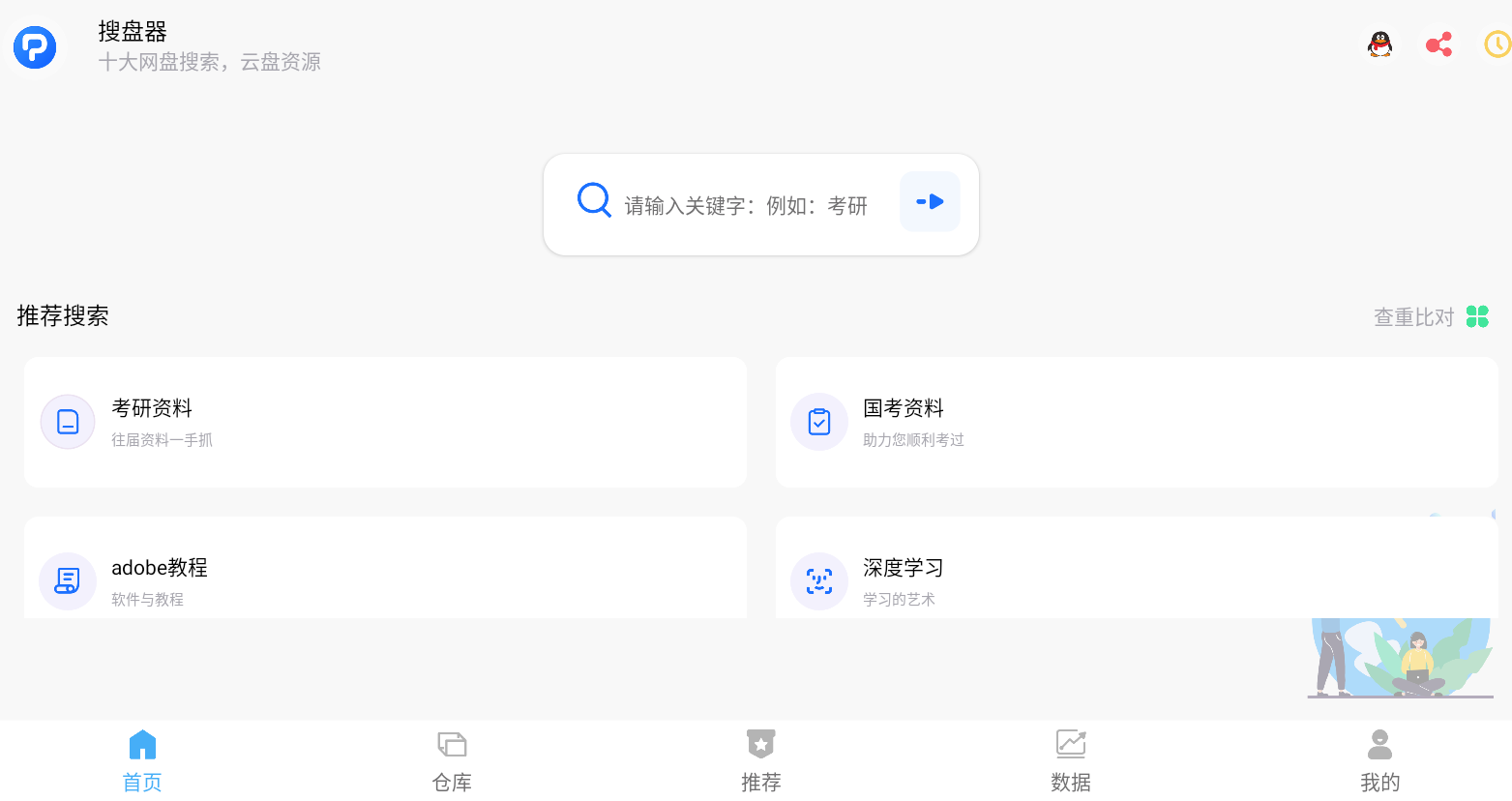Open the QQ penguin icon
This screenshot has width=1512, height=801.
[1380, 44]
